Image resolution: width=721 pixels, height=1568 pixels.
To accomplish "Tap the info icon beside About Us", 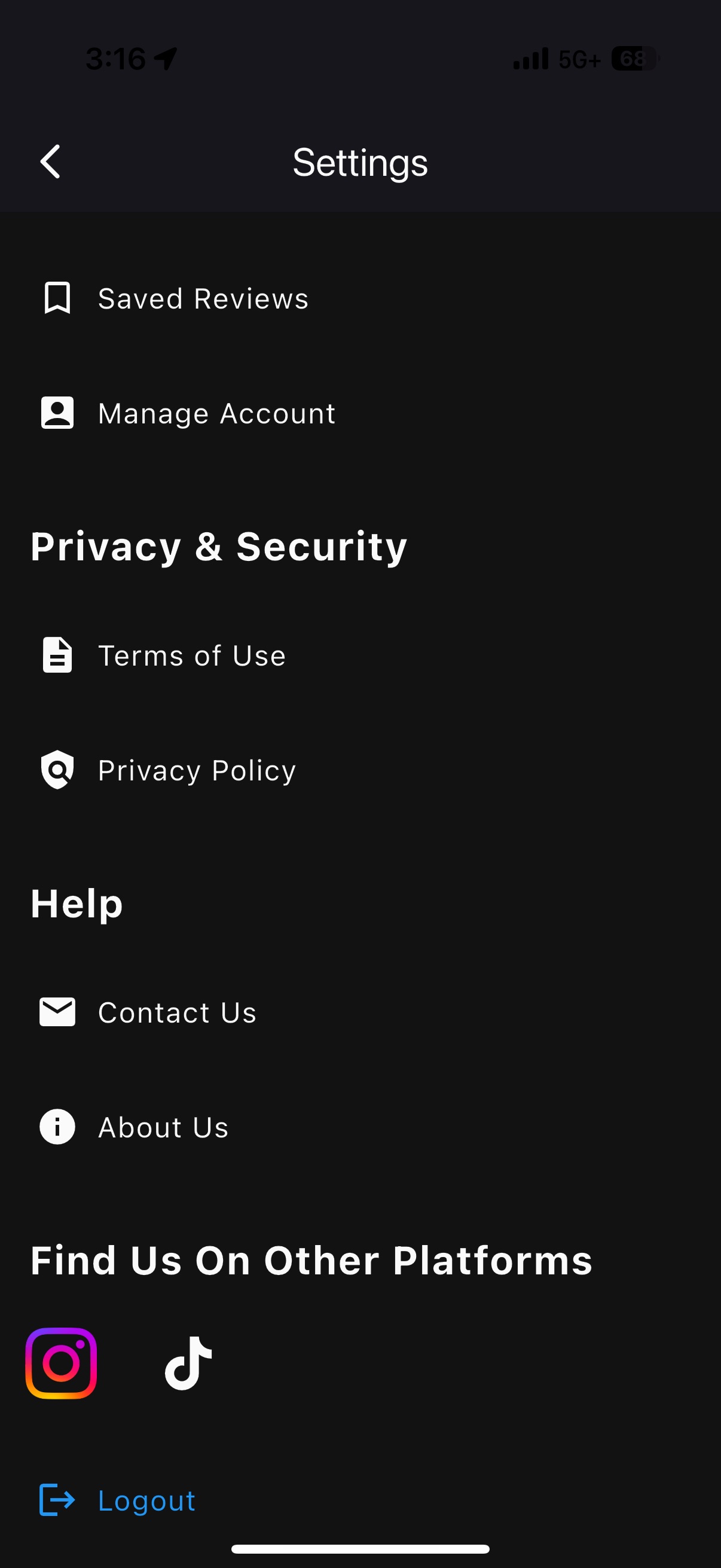I will coord(57,1127).
